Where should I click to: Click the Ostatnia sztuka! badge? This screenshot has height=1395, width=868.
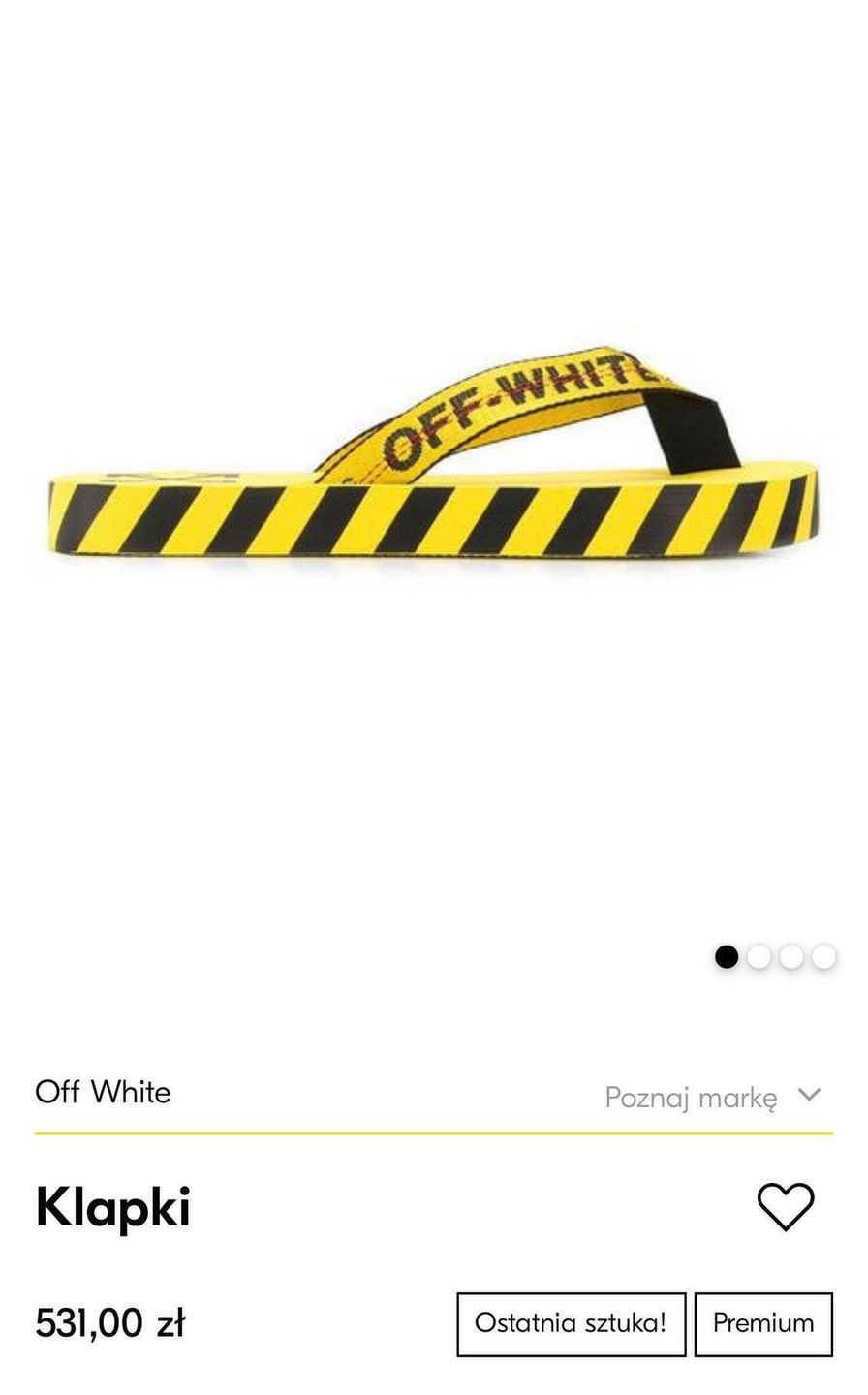(x=571, y=1324)
